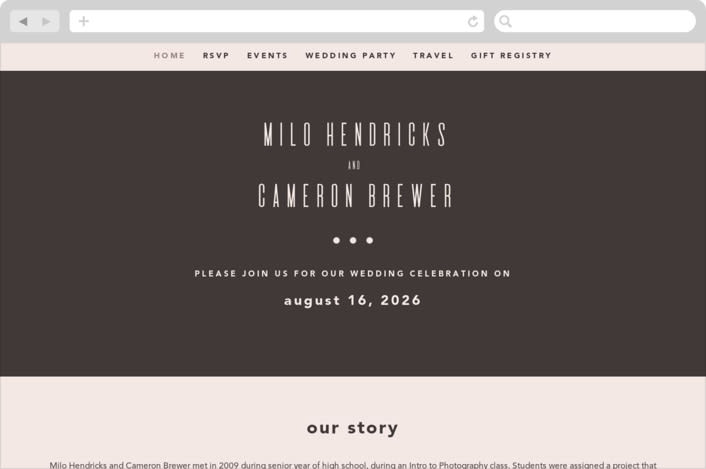The image size is (706, 469).
Task: Reload the page with refresh icon
Action: coord(473,21)
